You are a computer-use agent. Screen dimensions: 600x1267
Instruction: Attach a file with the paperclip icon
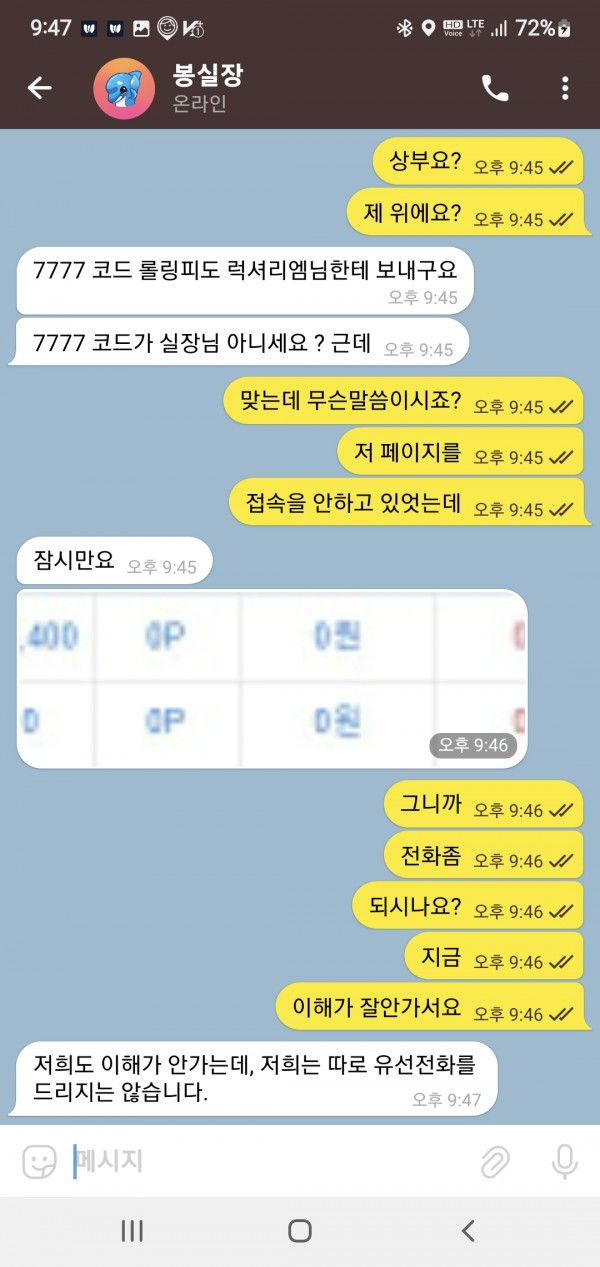click(x=494, y=1161)
